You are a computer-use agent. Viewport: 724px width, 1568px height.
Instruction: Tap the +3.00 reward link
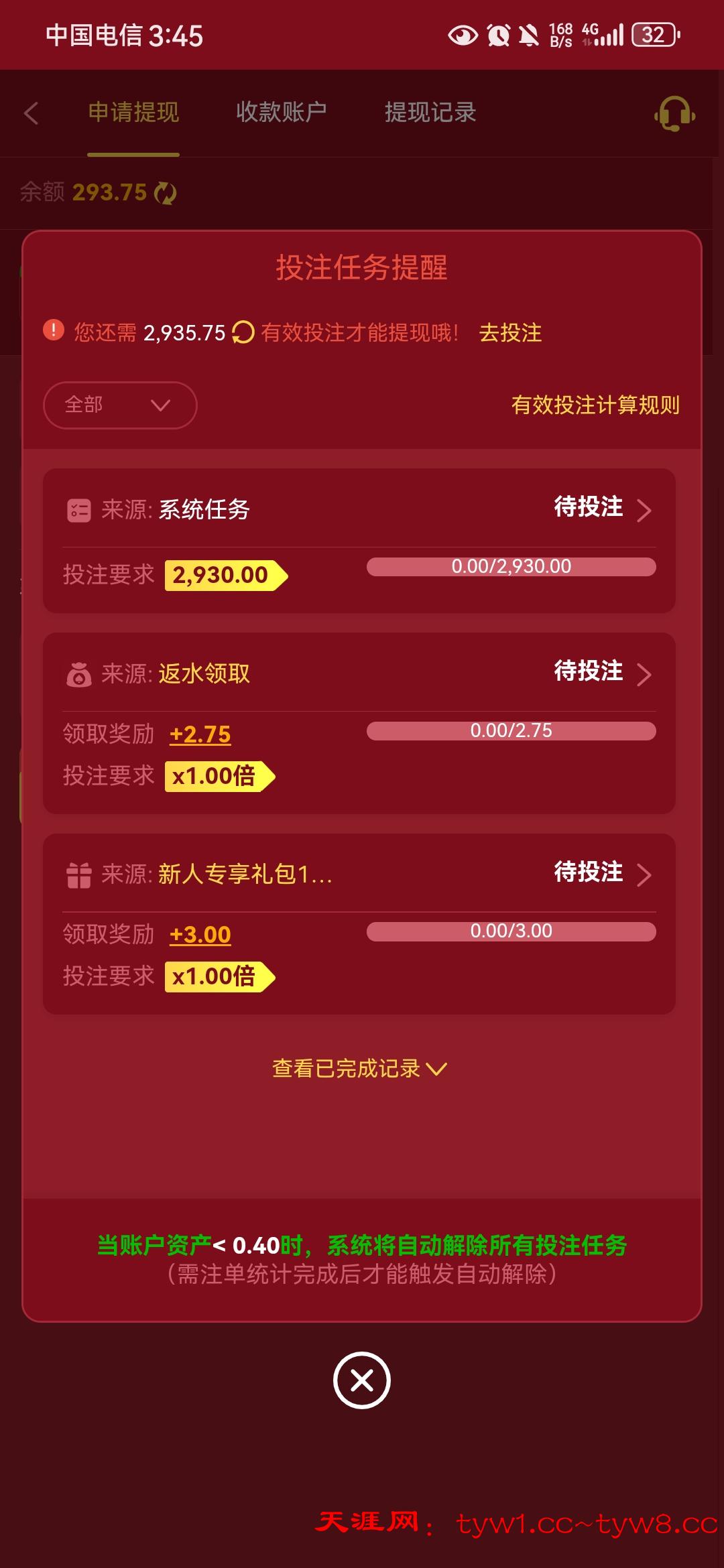(200, 934)
